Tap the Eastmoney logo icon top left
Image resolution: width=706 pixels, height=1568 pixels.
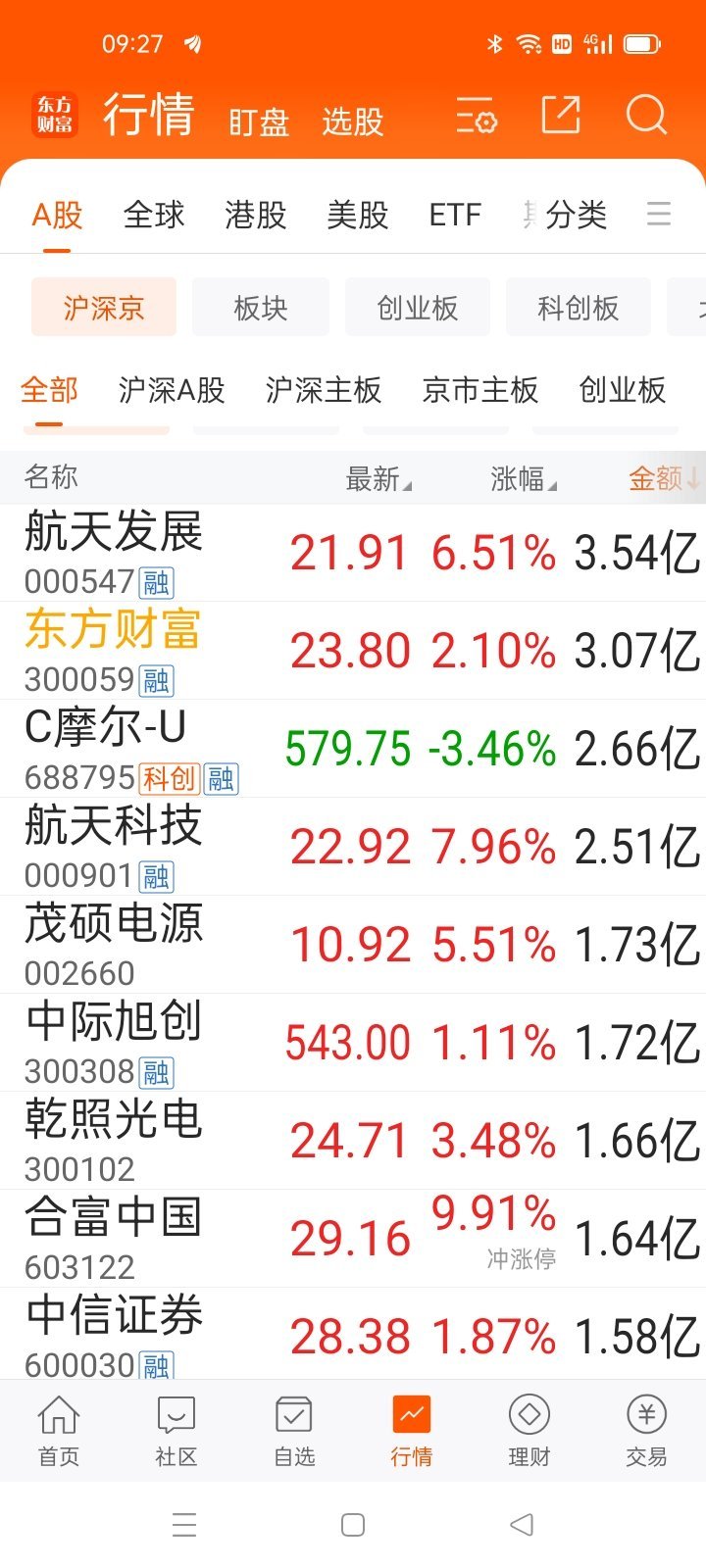[x=55, y=114]
